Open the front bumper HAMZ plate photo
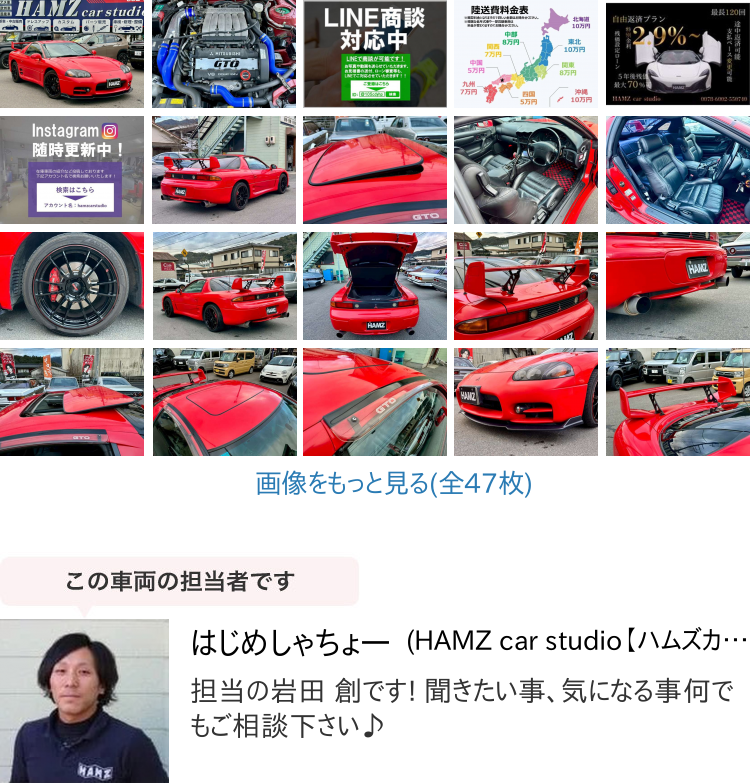This screenshot has width=750, height=783. tap(526, 402)
